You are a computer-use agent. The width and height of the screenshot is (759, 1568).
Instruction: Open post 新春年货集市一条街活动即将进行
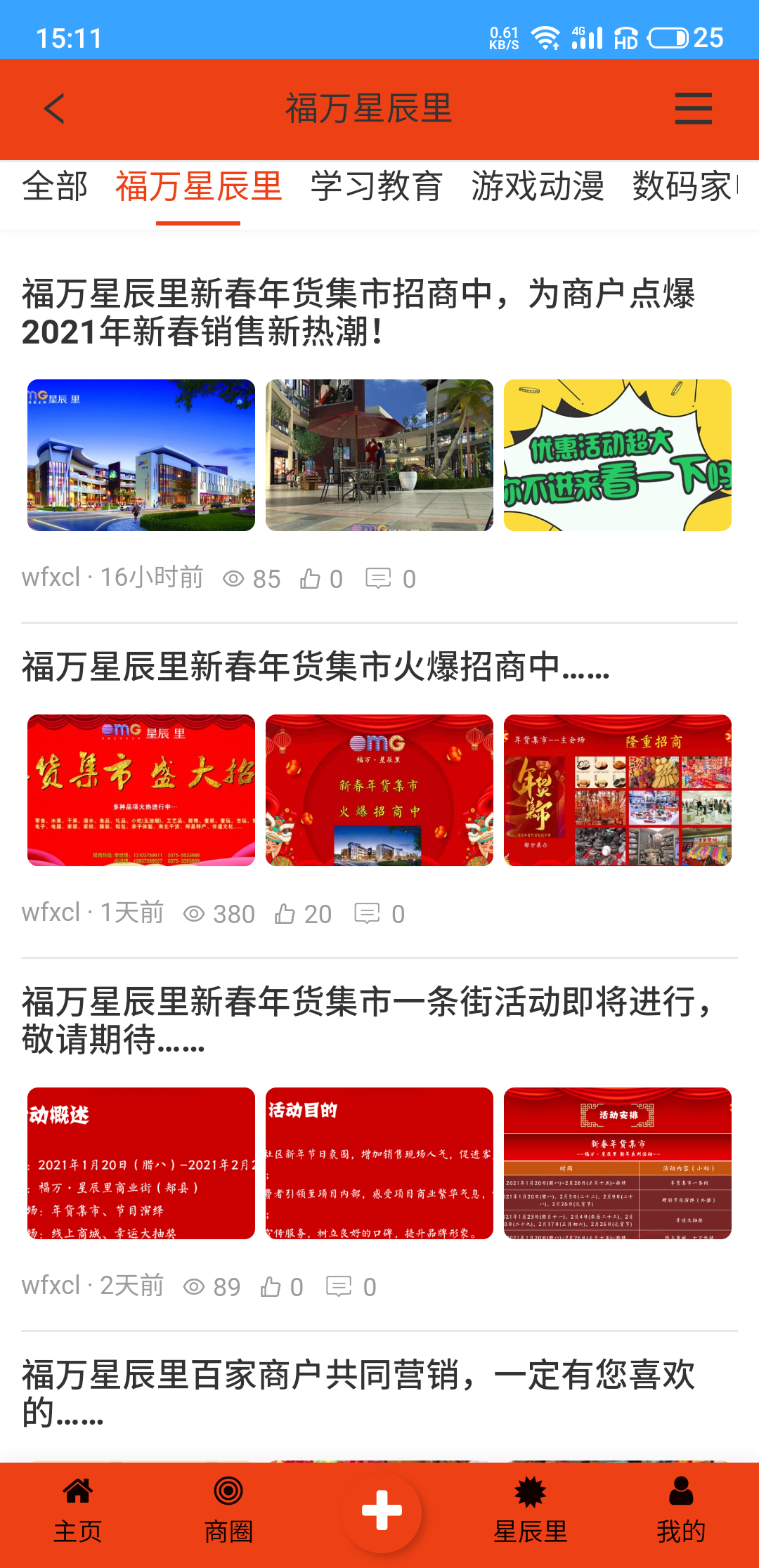click(x=365, y=1020)
